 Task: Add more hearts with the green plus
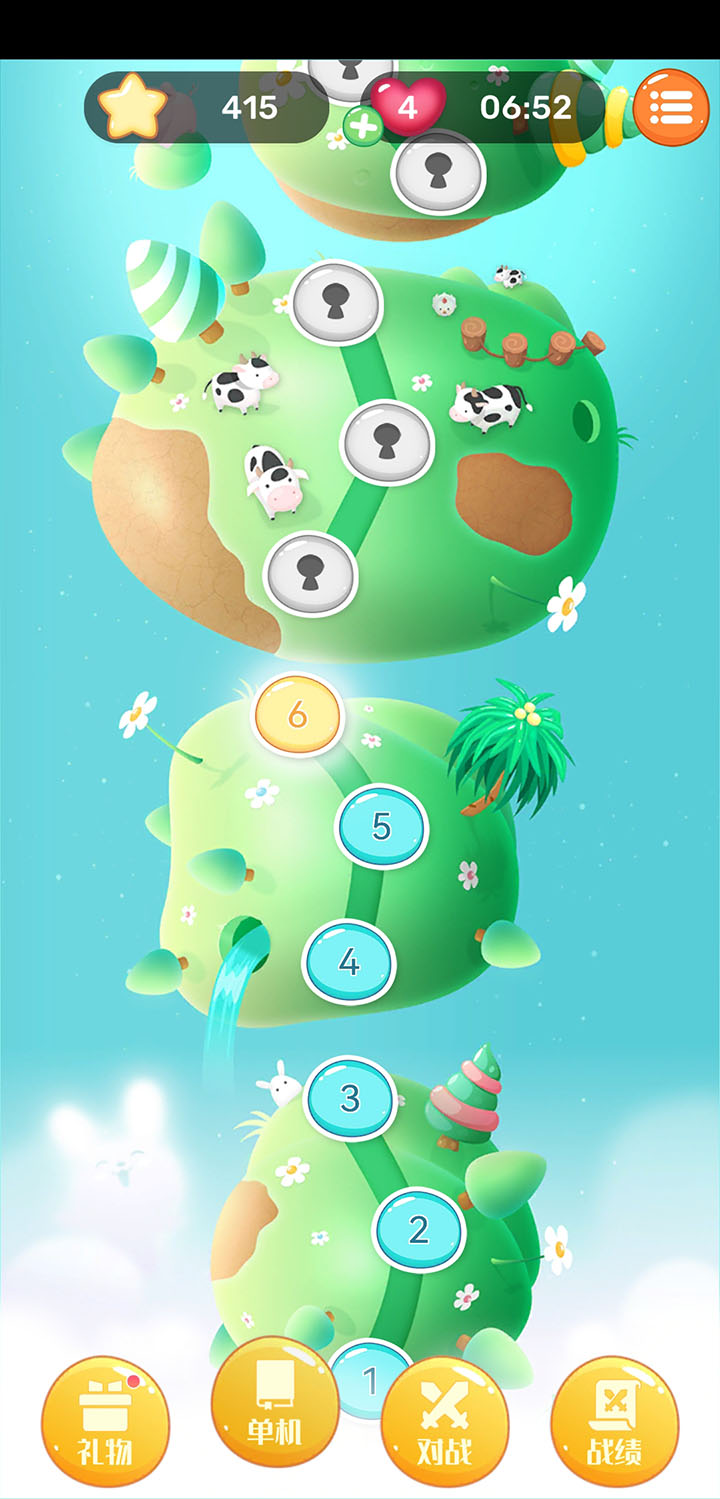pos(362,128)
